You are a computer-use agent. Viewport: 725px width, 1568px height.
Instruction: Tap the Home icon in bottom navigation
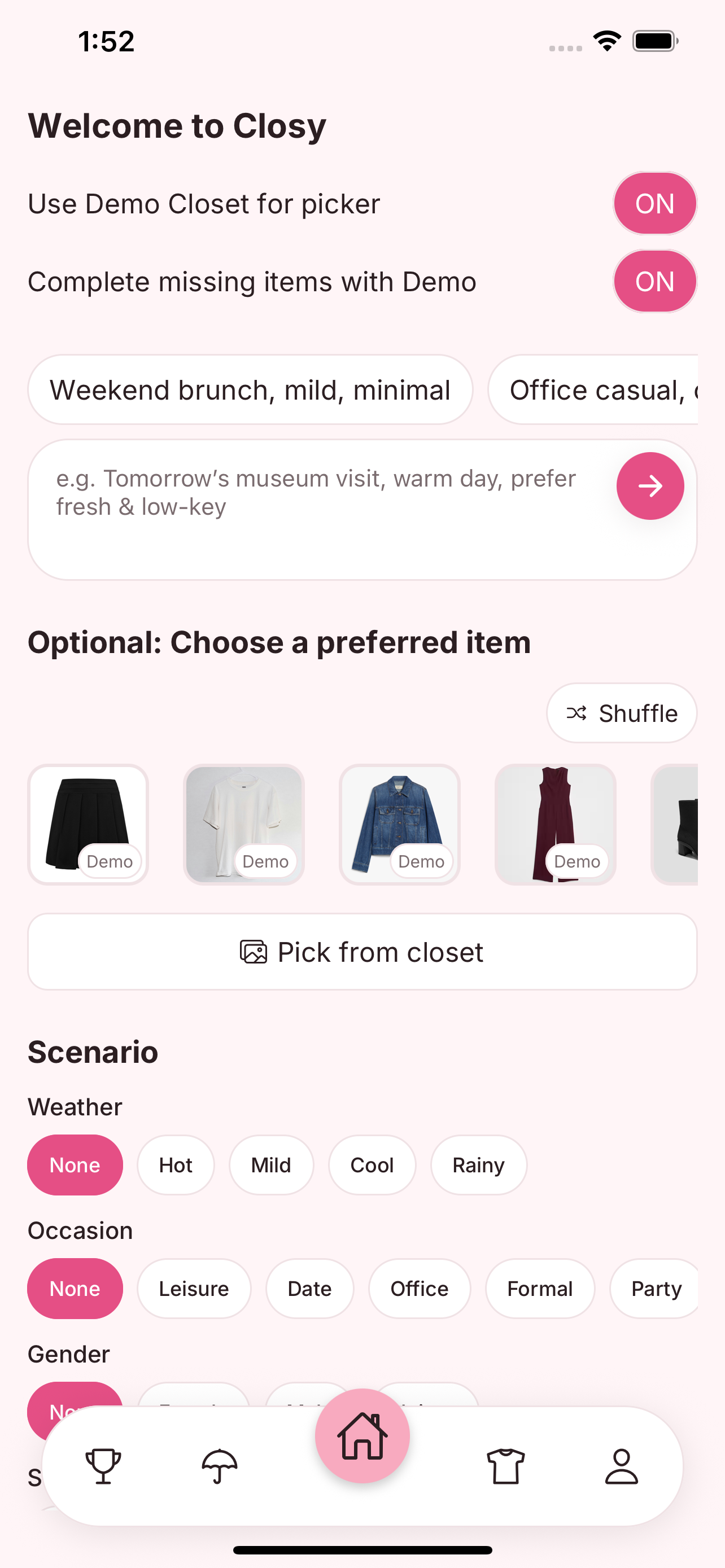pyautogui.click(x=362, y=1435)
